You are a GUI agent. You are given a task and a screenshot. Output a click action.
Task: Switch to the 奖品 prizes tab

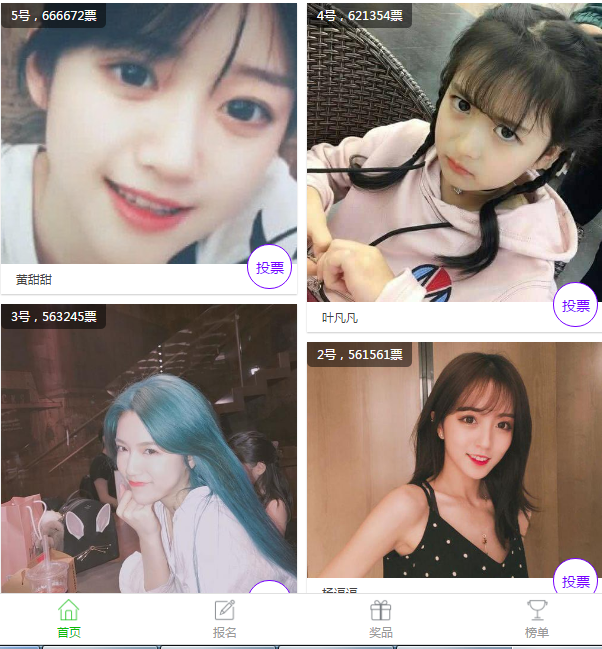tap(381, 619)
